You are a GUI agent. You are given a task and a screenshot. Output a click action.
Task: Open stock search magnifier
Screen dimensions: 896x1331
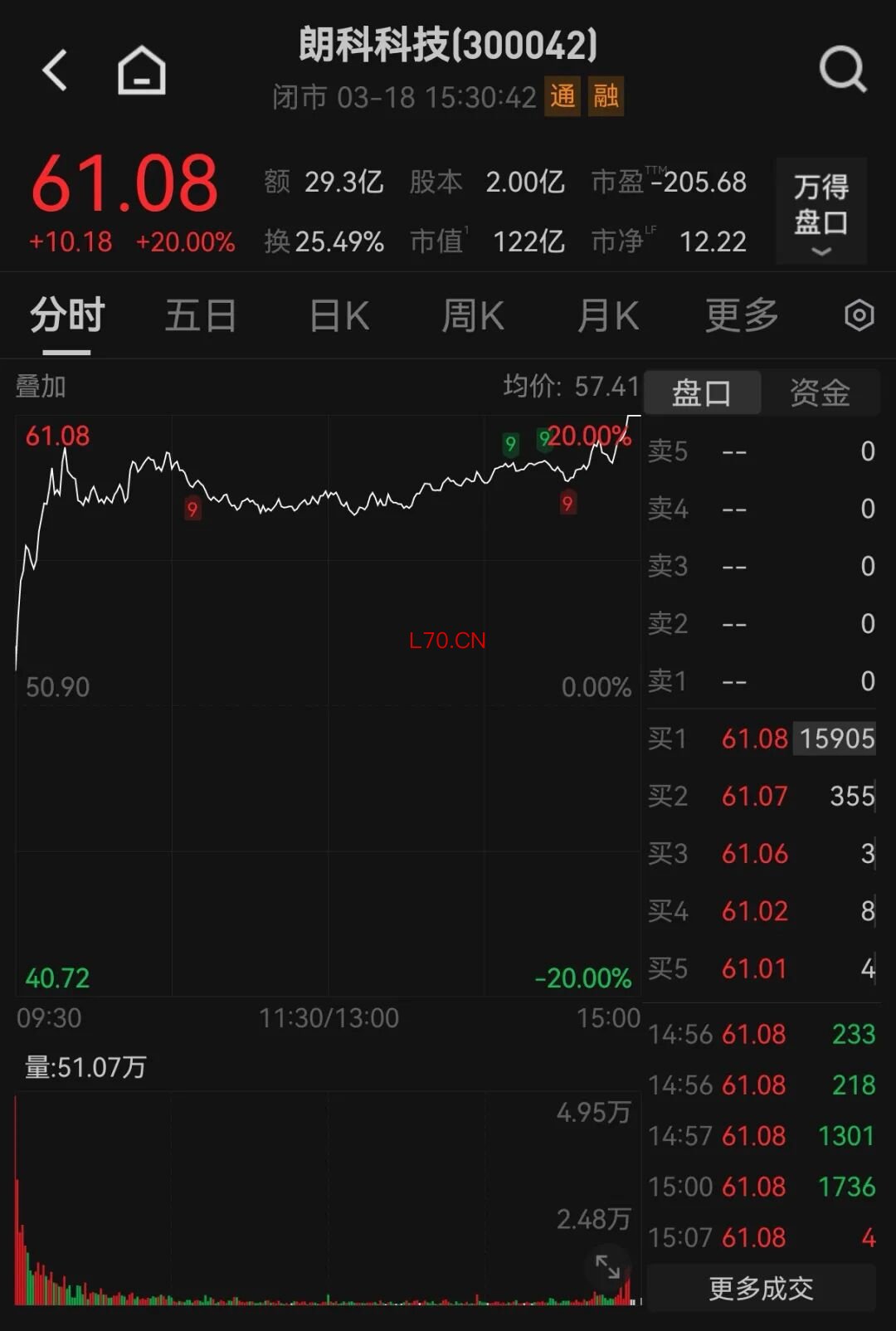(842, 70)
